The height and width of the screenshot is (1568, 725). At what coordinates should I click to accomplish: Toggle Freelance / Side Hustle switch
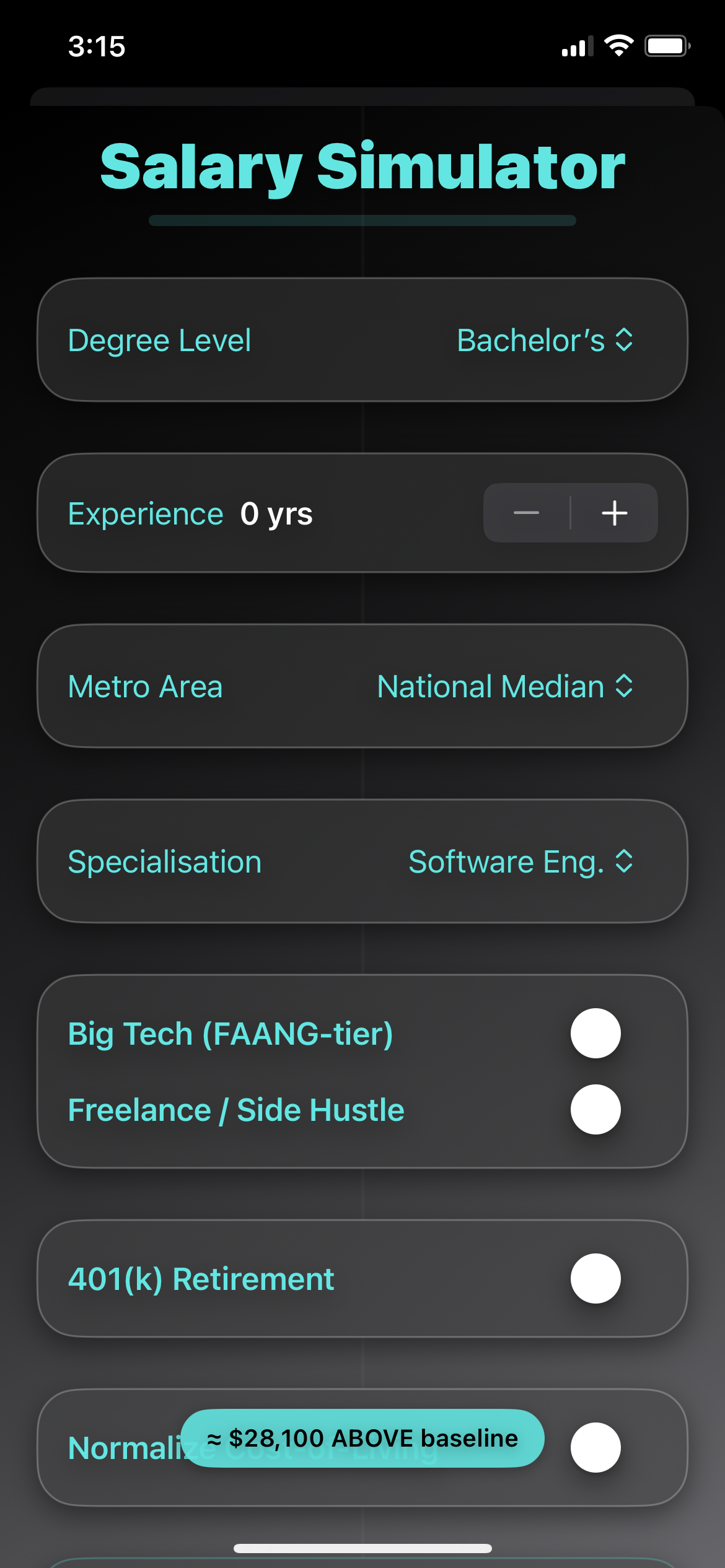click(x=595, y=1110)
